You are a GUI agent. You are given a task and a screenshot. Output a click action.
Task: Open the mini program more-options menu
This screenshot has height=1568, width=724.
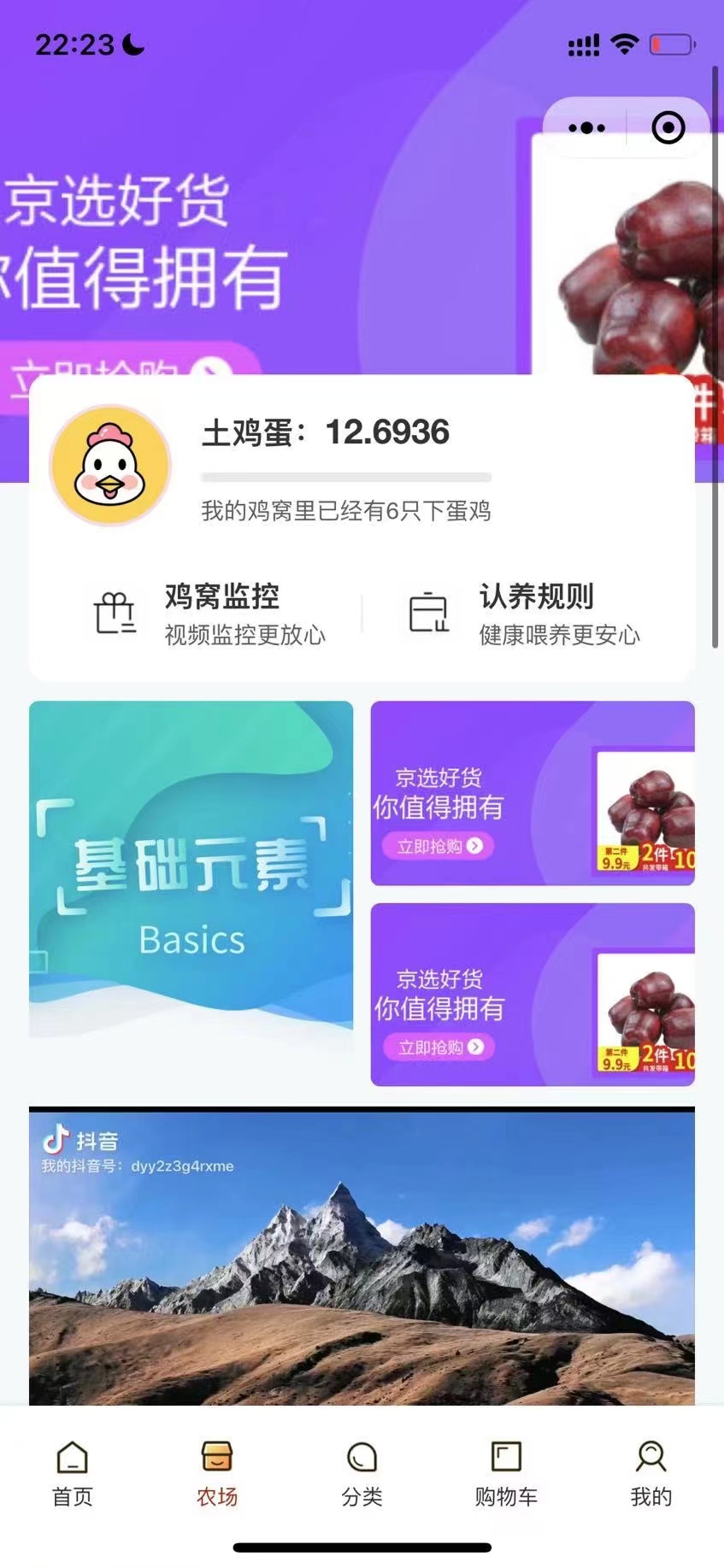pos(586,128)
